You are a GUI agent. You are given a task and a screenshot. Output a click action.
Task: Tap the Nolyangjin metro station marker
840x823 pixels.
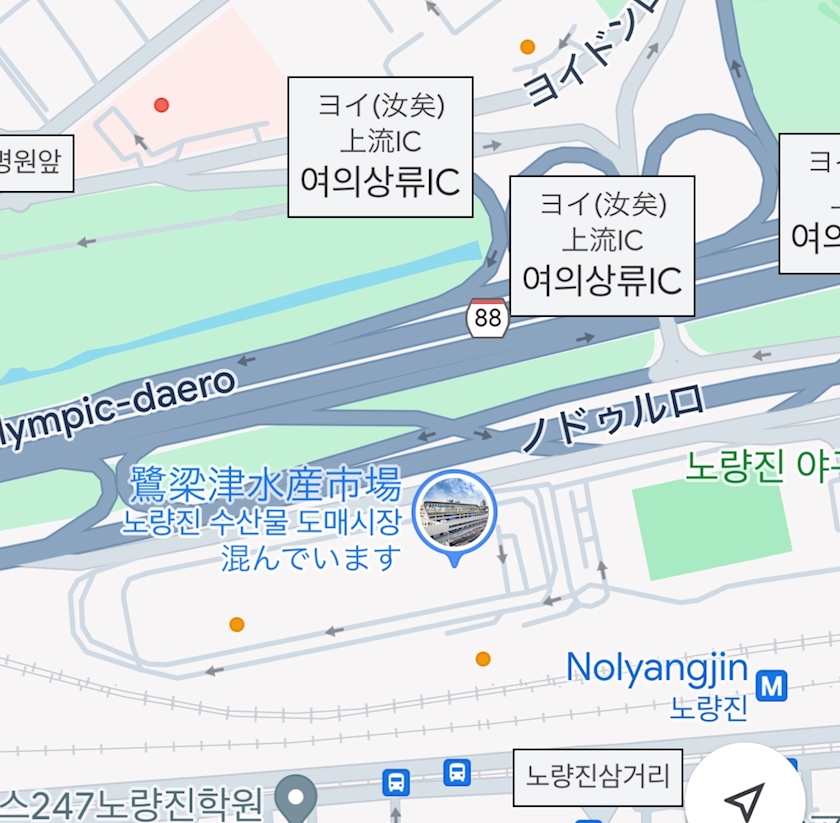[x=771, y=686]
